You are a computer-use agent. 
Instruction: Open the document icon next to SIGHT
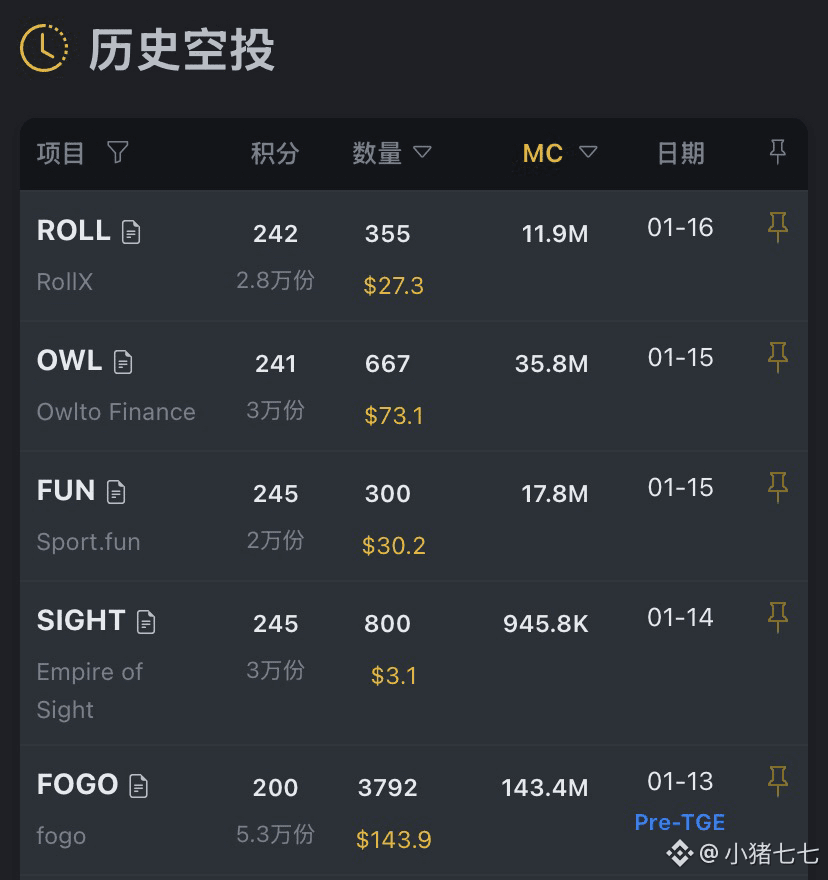tap(146, 622)
